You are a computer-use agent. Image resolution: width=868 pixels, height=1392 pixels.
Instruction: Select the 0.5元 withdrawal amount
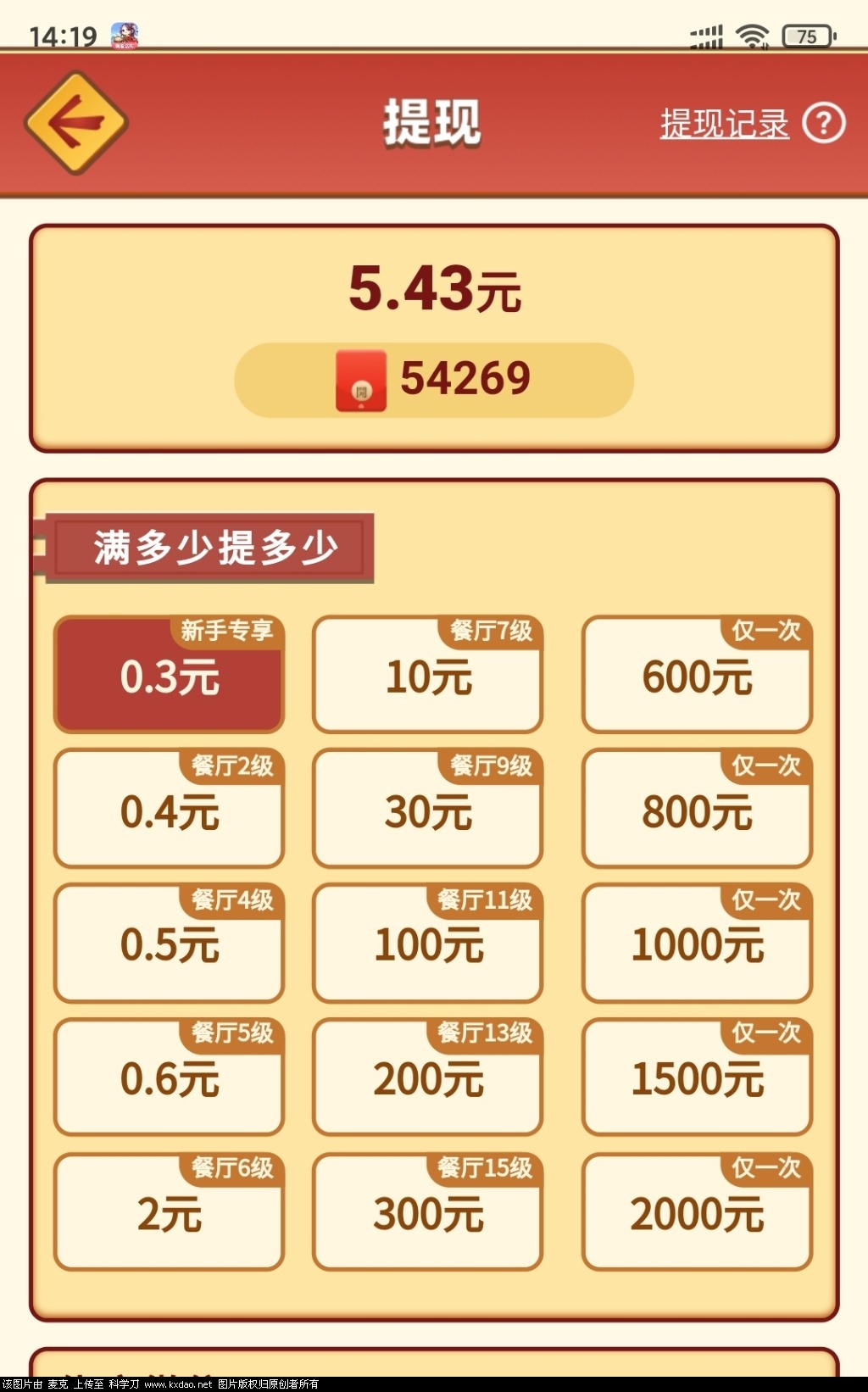pos(169,944)
